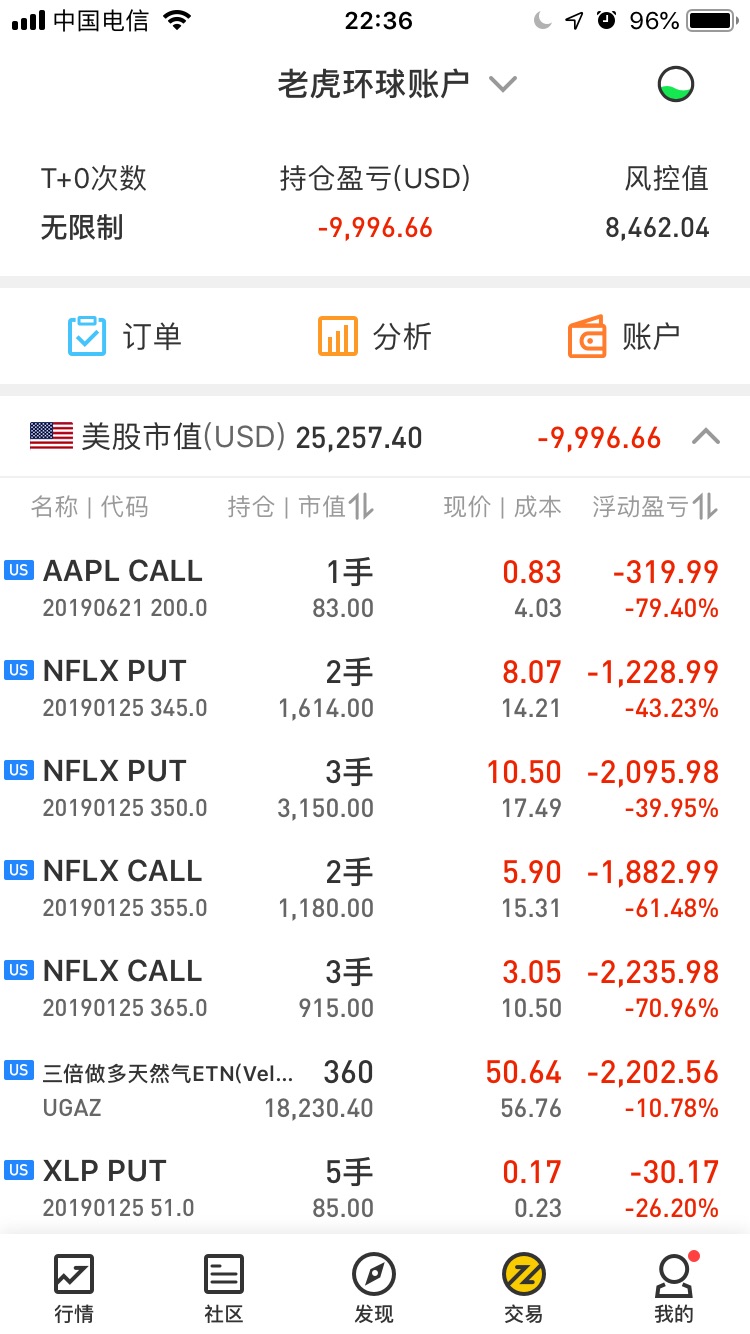Open the NFLX CALL 355.0 position
Viewport: 750px width, 1334px height.
point(375,888)
